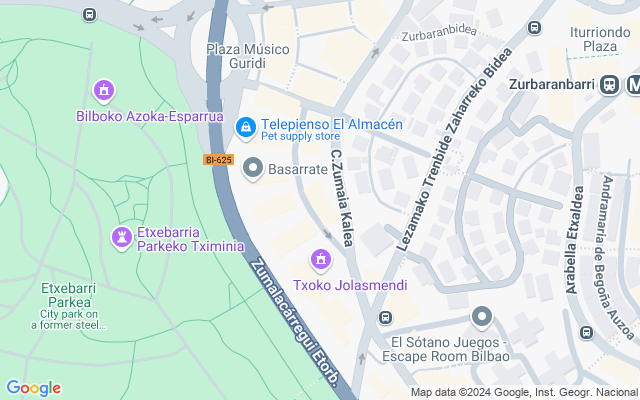Select the Zurbaranbarri metro station icon

coord(608,85)
